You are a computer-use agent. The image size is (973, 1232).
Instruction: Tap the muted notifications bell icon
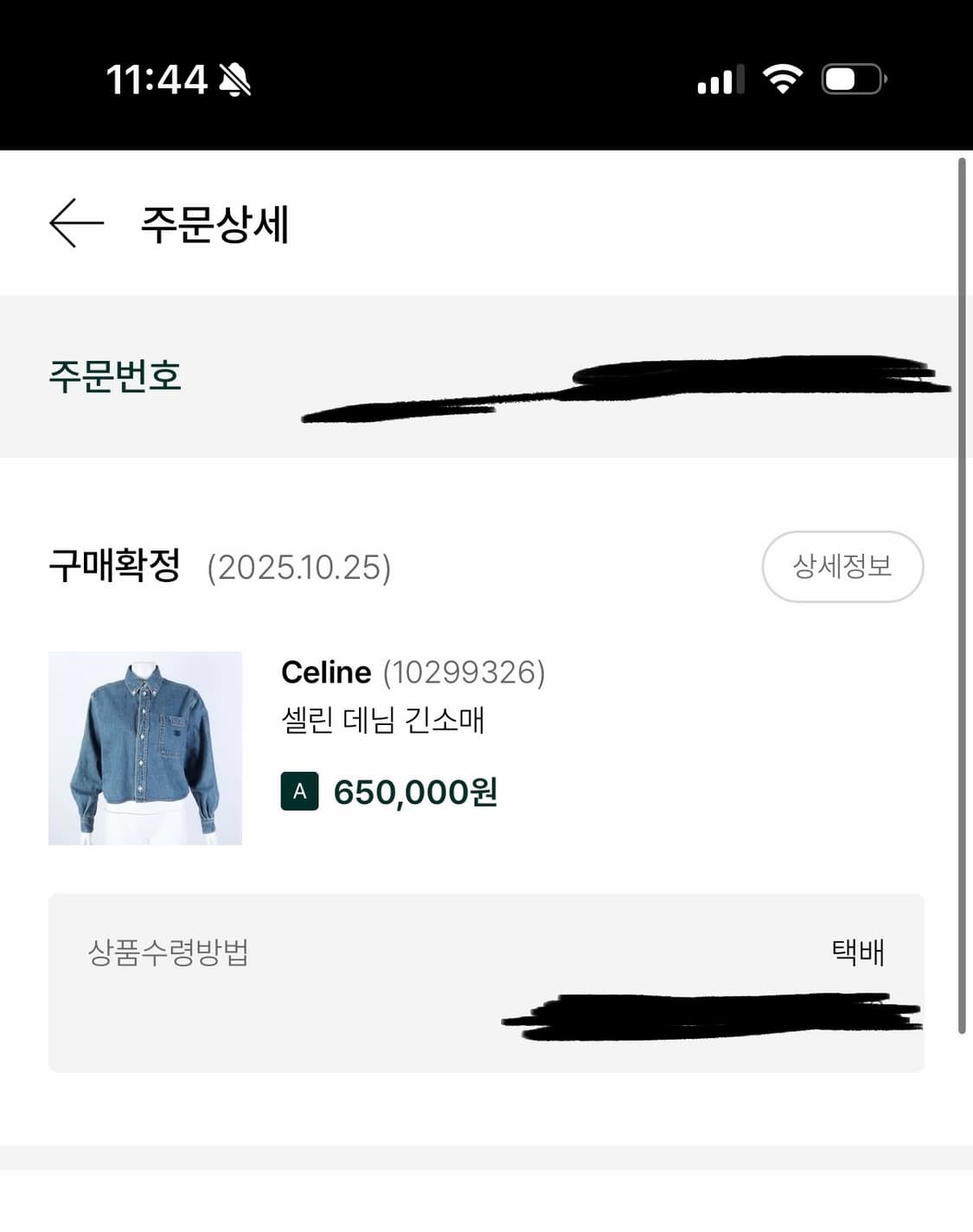(x=235, y=80)
